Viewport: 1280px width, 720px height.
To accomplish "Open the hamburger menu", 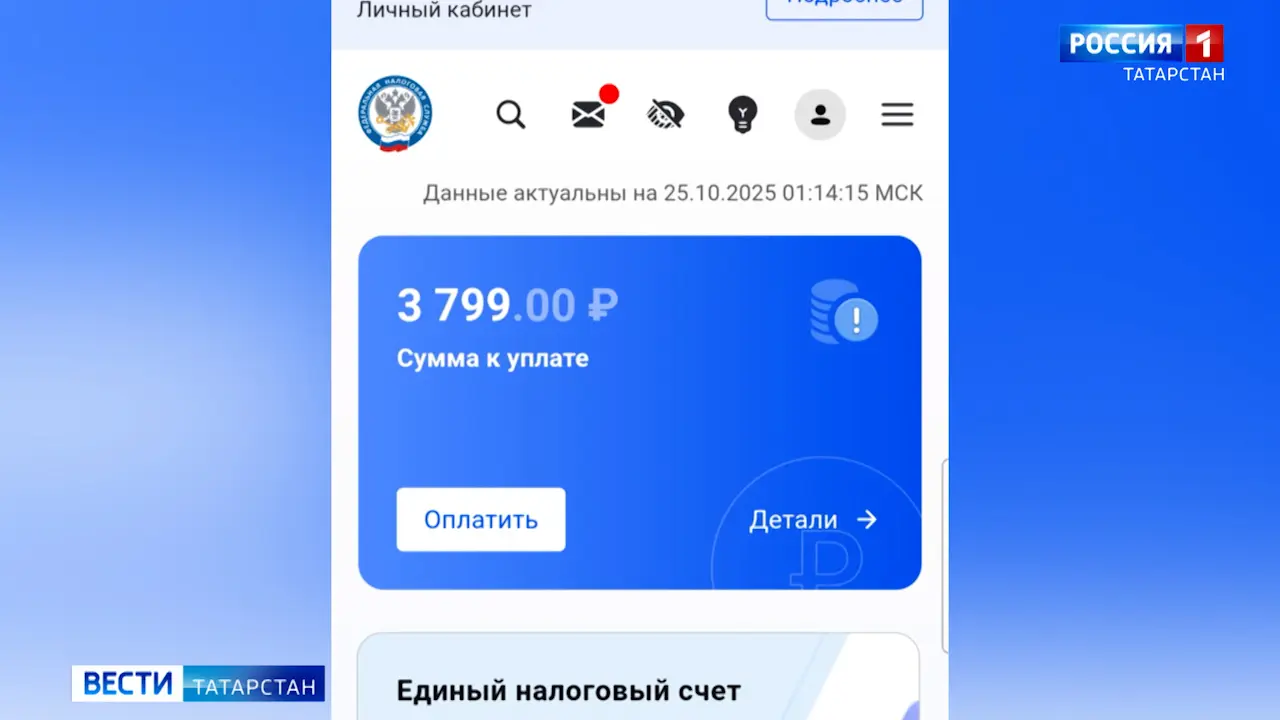I will click(897, 115).
